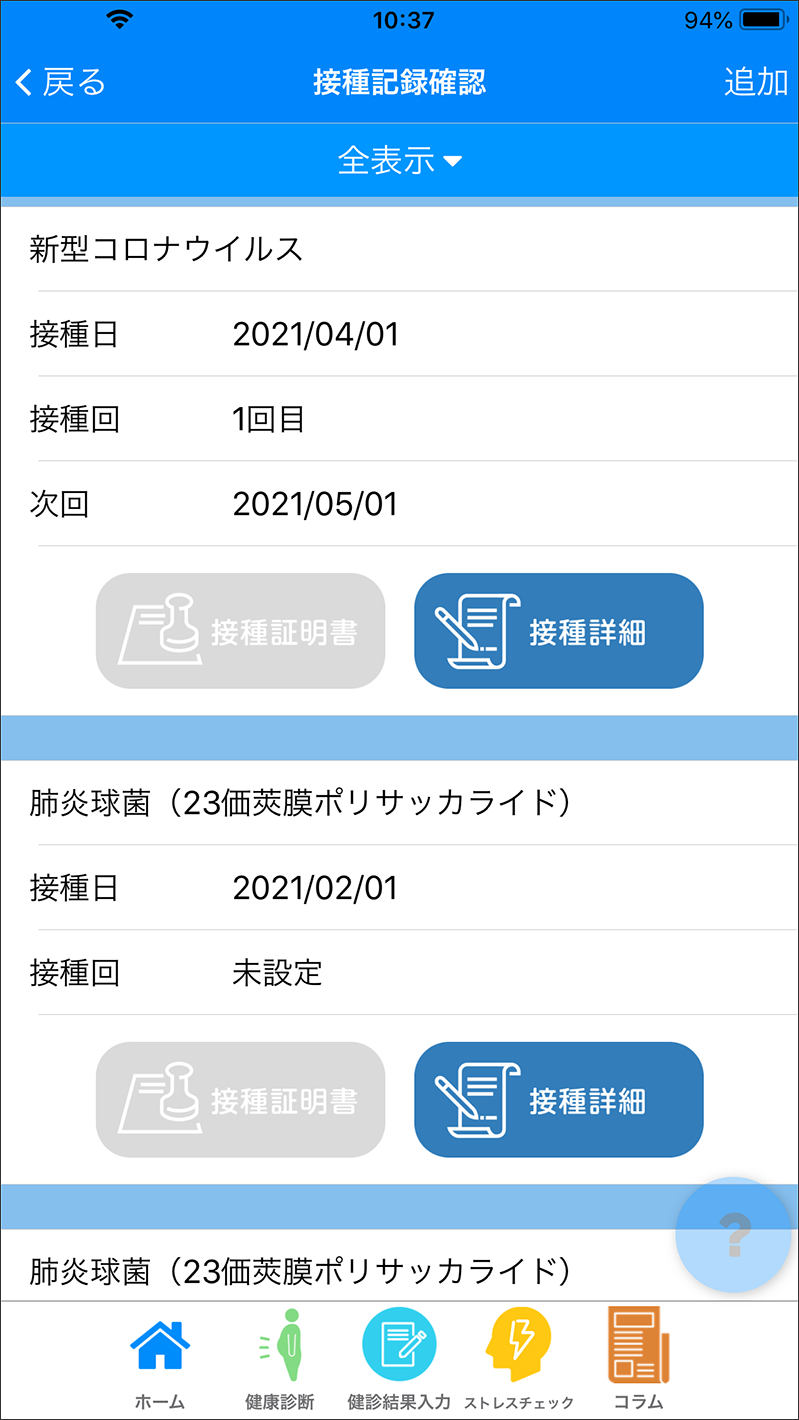
Task: Switch to the ホーム tab
Action: (x=160, y=1360)
